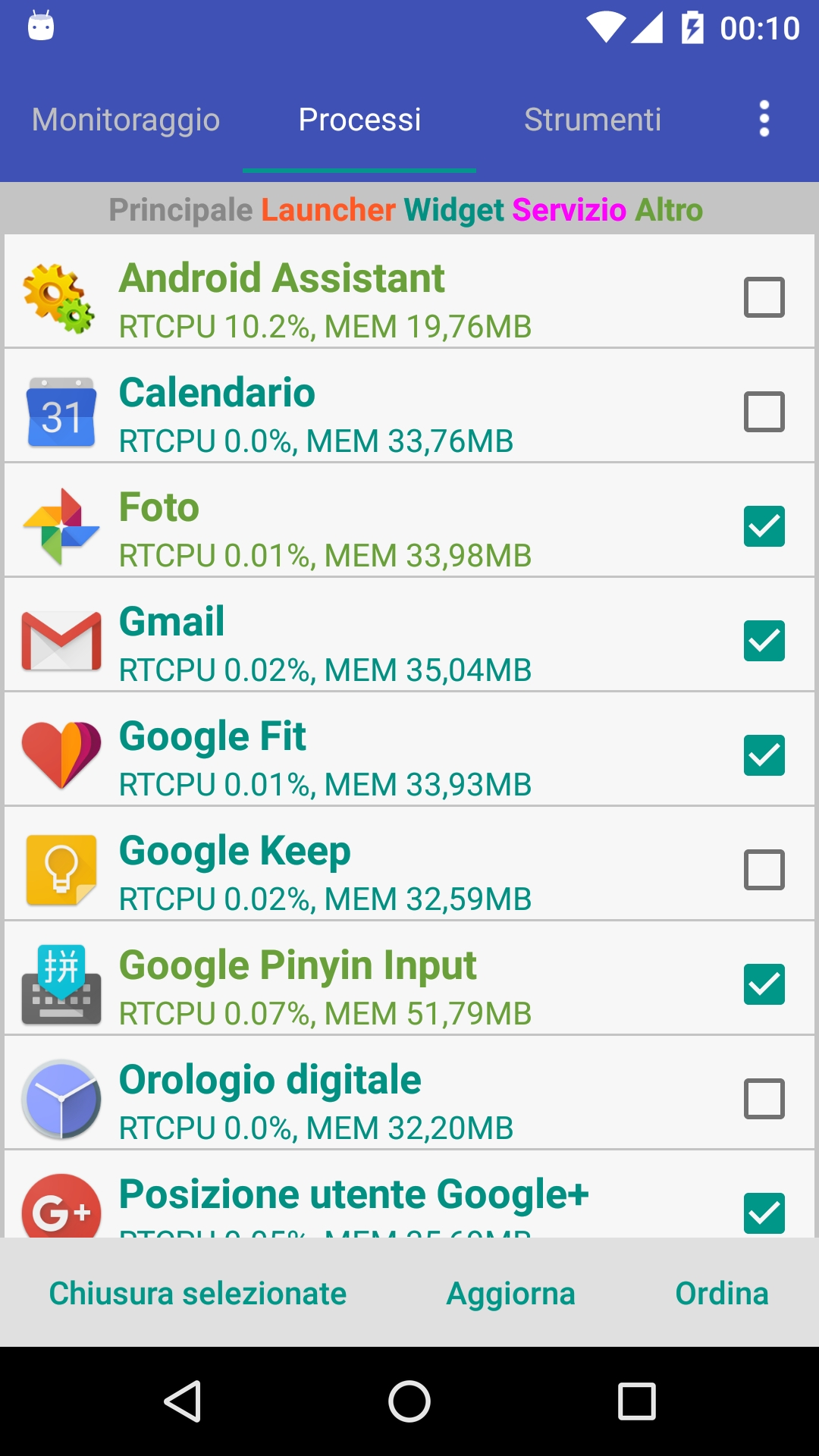Open the Ordina sort options
The height and width of the screenshot is (1456, 819).
pyautogui.click(x=722, y=1294)
